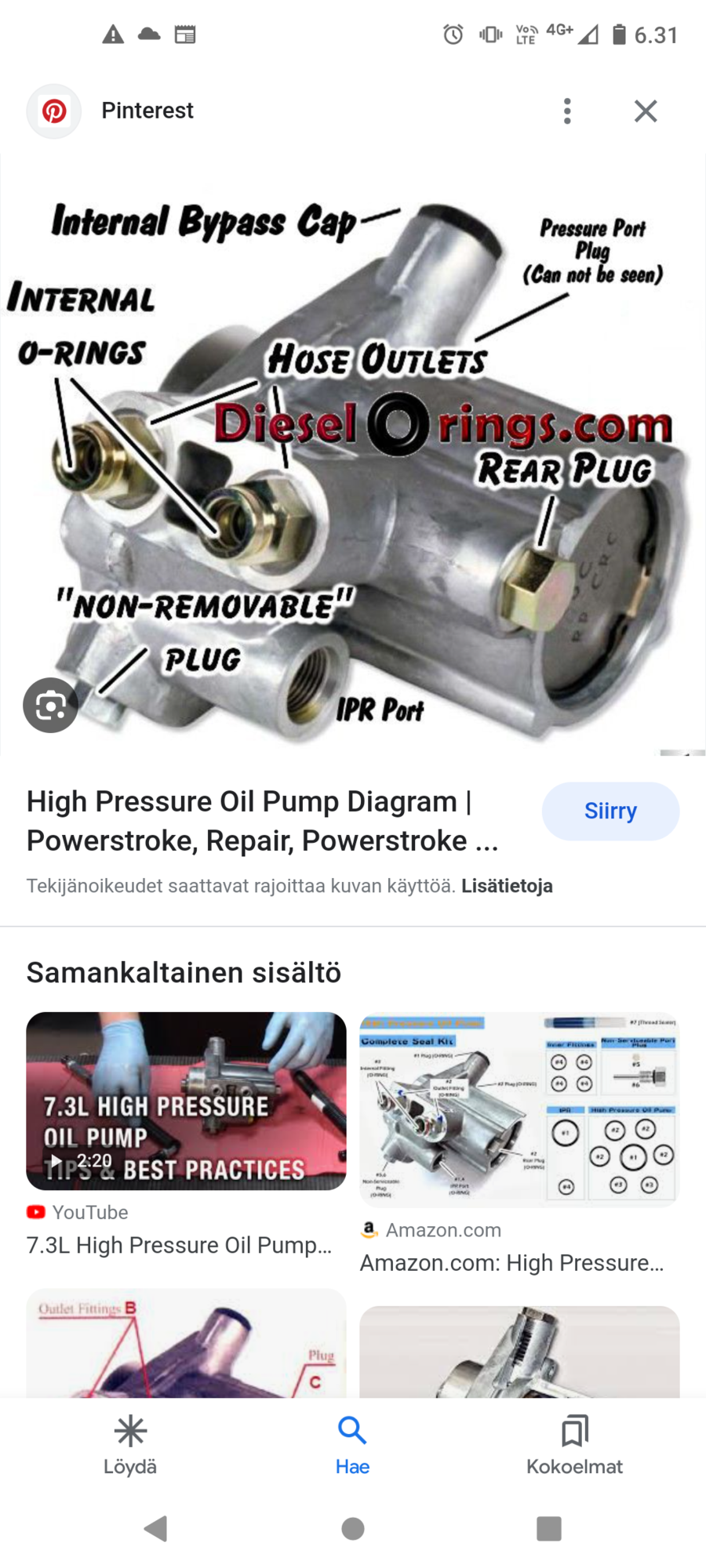Image resolution: width=706 pixels, height=1568 pixels.
Task: Play the 7.3L oil pump video
Action: point(186,1101)
